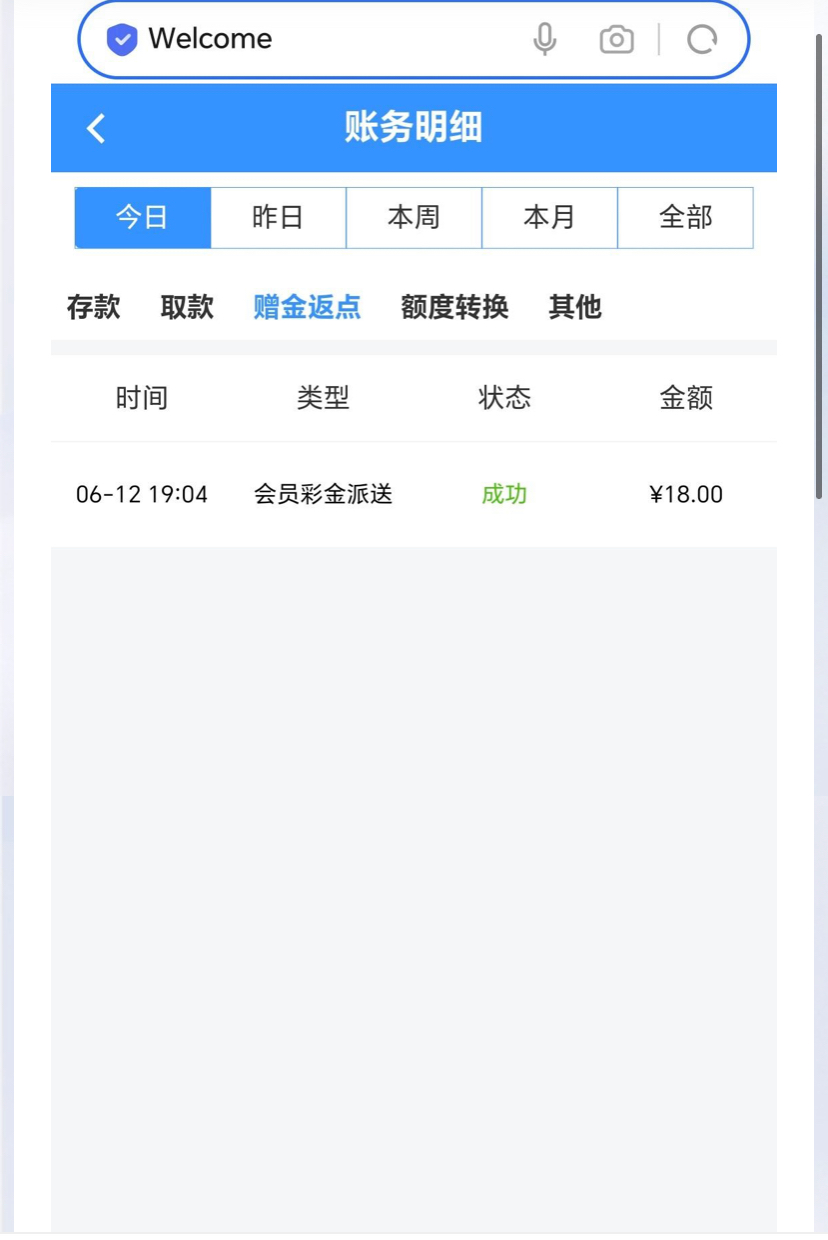View the 其他 category

click(575, 307)
